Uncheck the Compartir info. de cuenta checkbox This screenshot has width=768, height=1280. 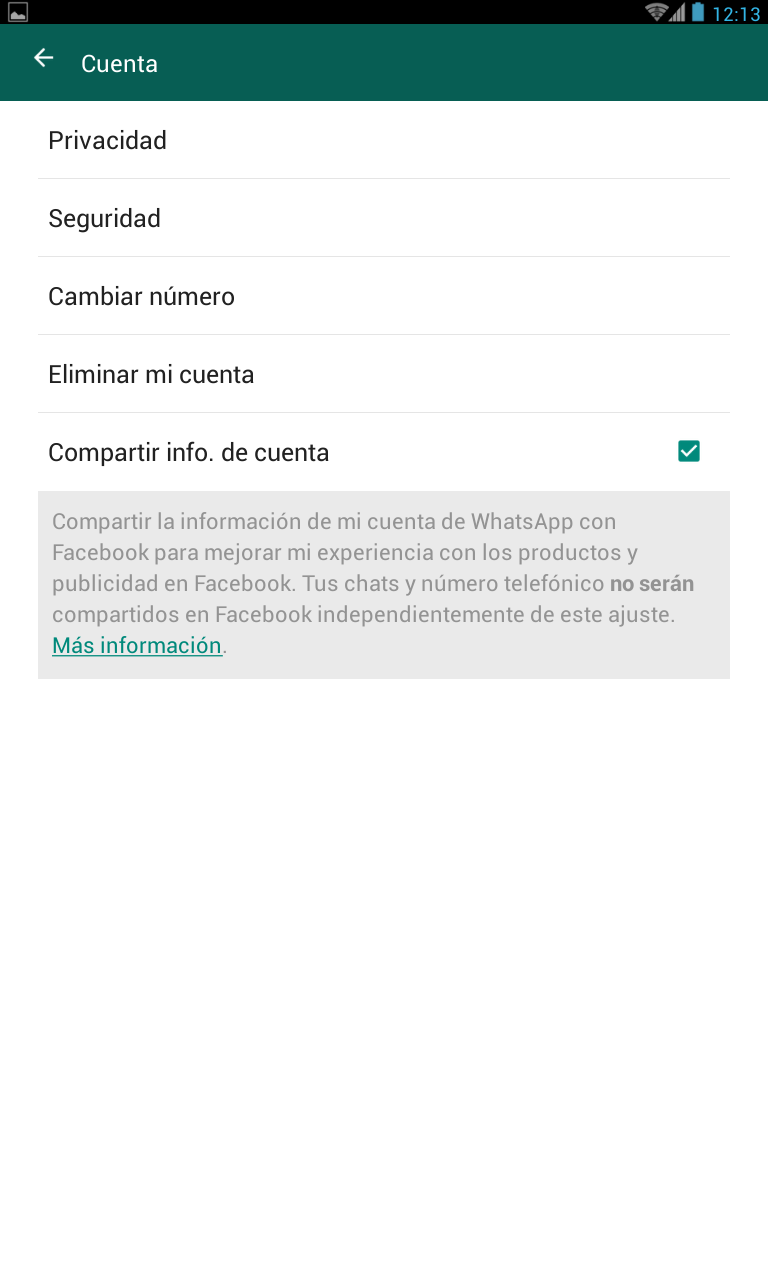(x=689, y=452)
